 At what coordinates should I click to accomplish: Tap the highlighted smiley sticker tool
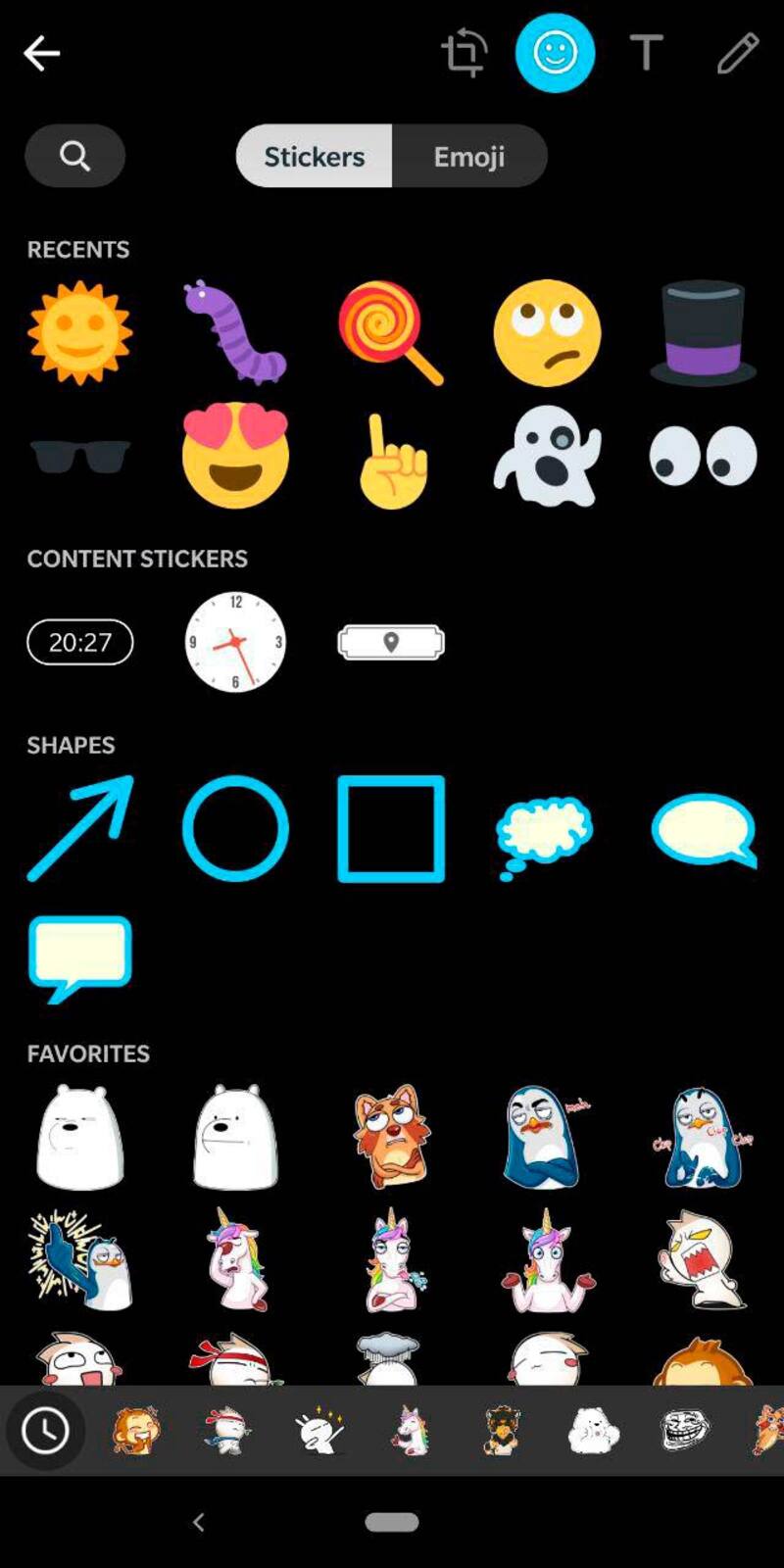pyautogui.click(x=555, y=53)
